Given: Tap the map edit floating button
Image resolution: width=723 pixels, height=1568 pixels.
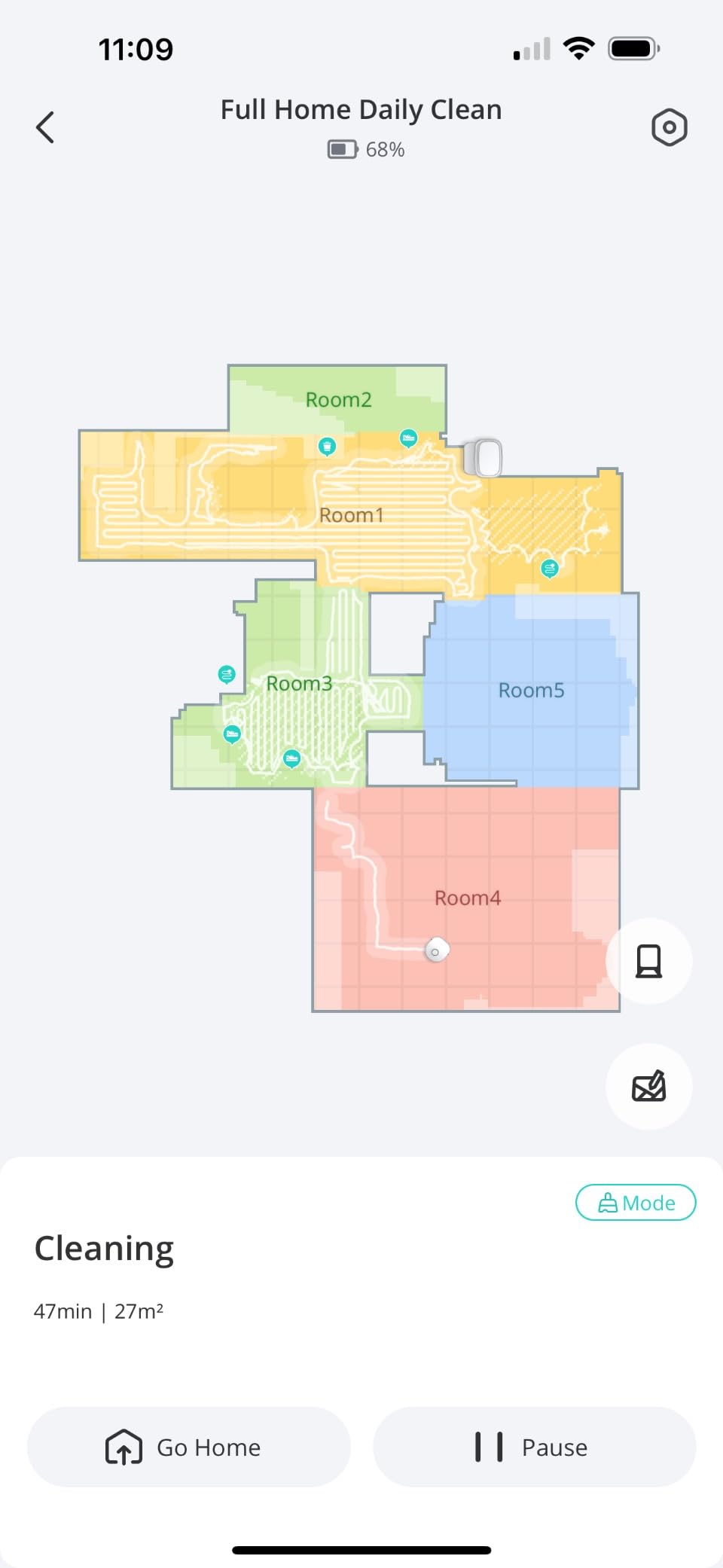Looking at the screenshot, I should (648, 1086).
